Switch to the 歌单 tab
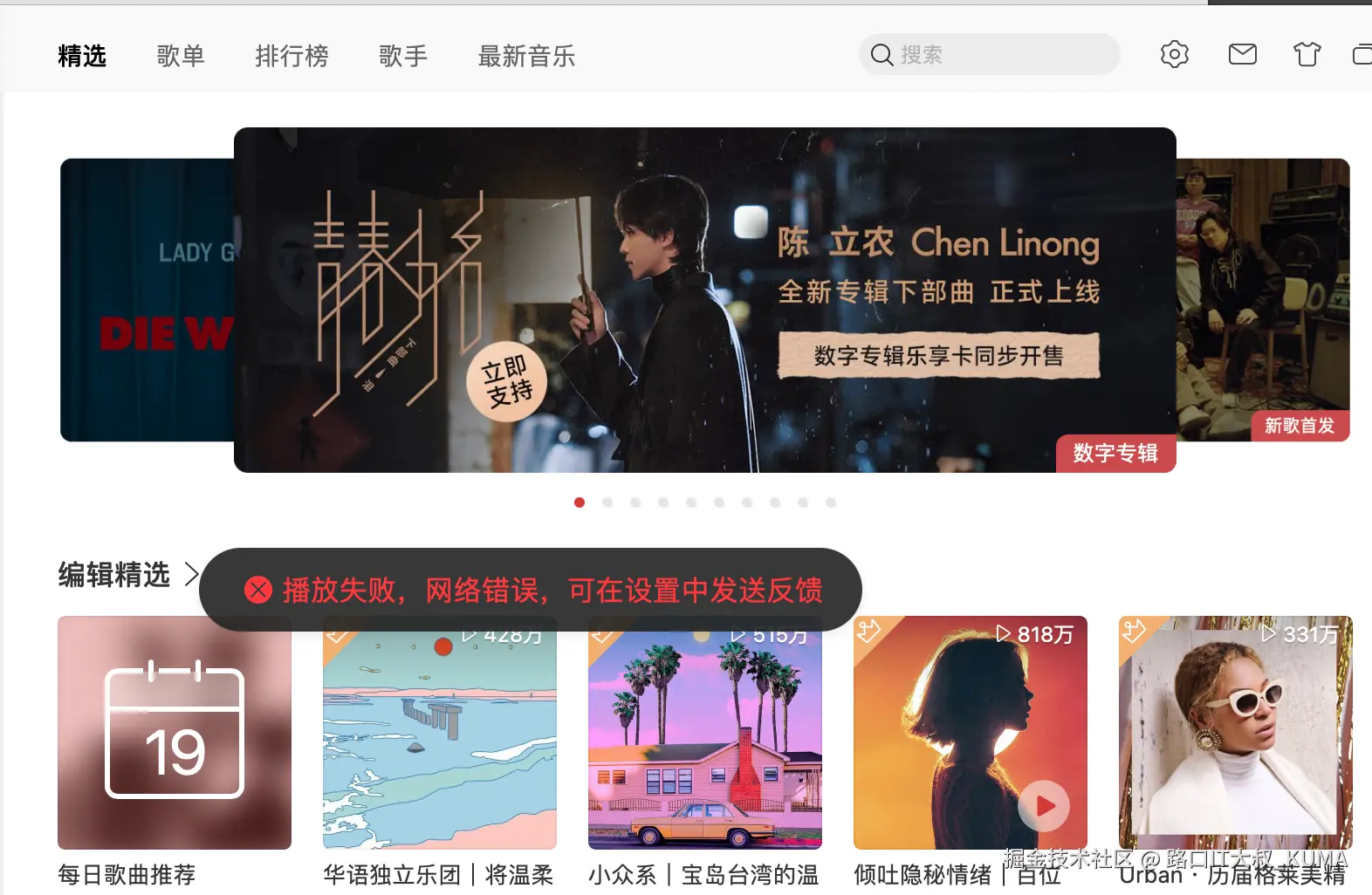Viewport: 1372px width, 895px height. tap(181, 56)
